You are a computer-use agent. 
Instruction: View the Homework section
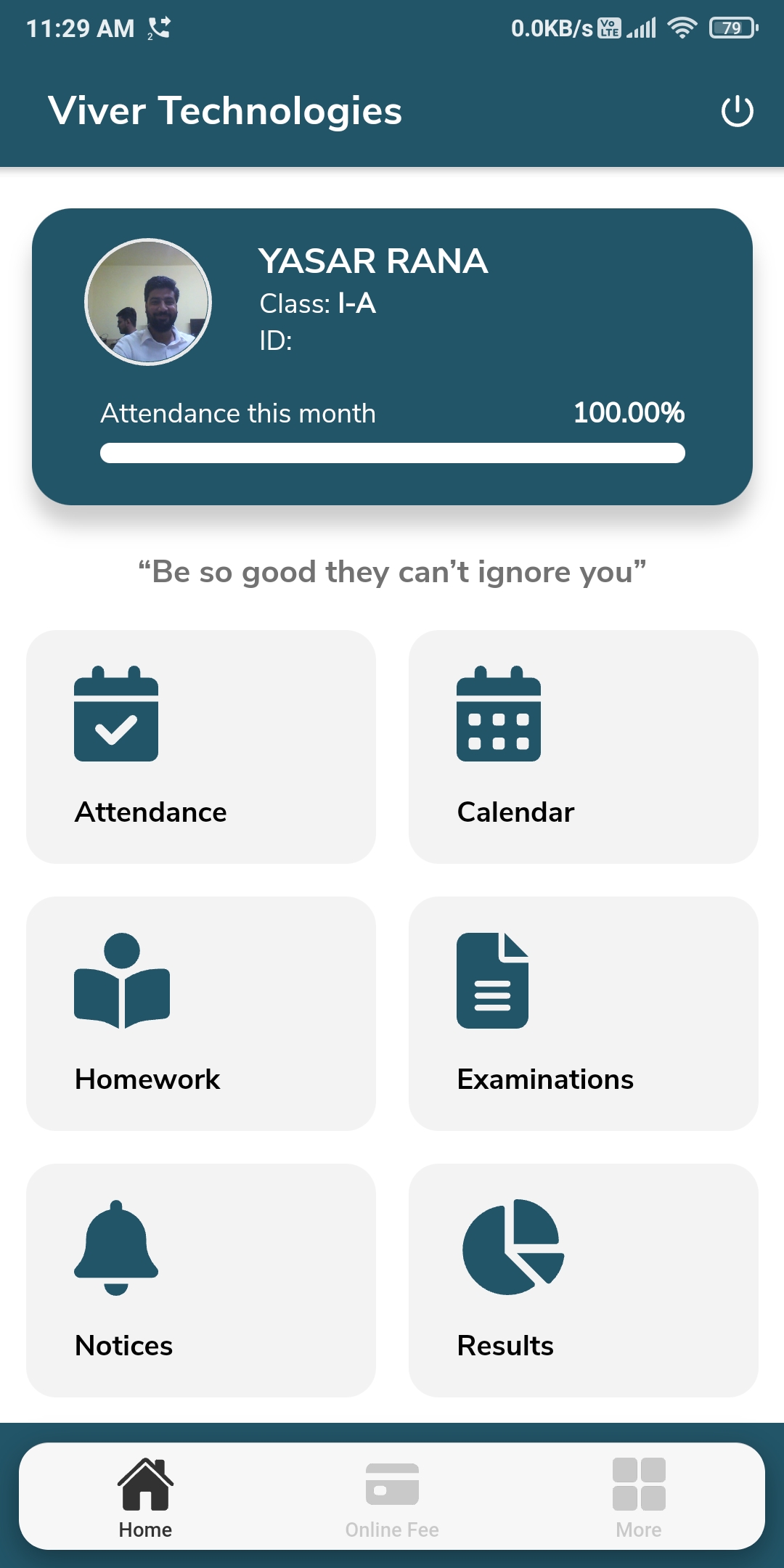pyautogui.click(x=201, y=1013)
